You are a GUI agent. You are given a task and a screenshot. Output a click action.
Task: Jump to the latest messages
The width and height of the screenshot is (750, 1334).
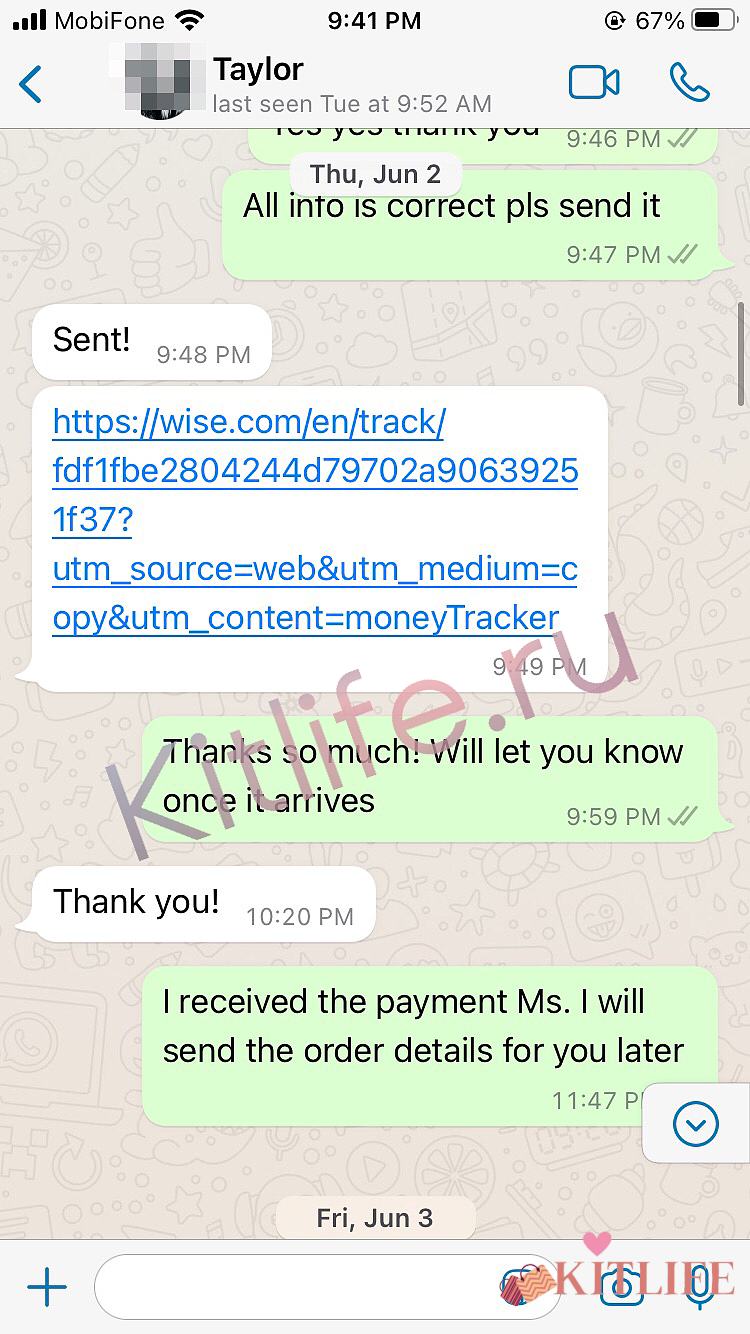[x=696, y=1125]
